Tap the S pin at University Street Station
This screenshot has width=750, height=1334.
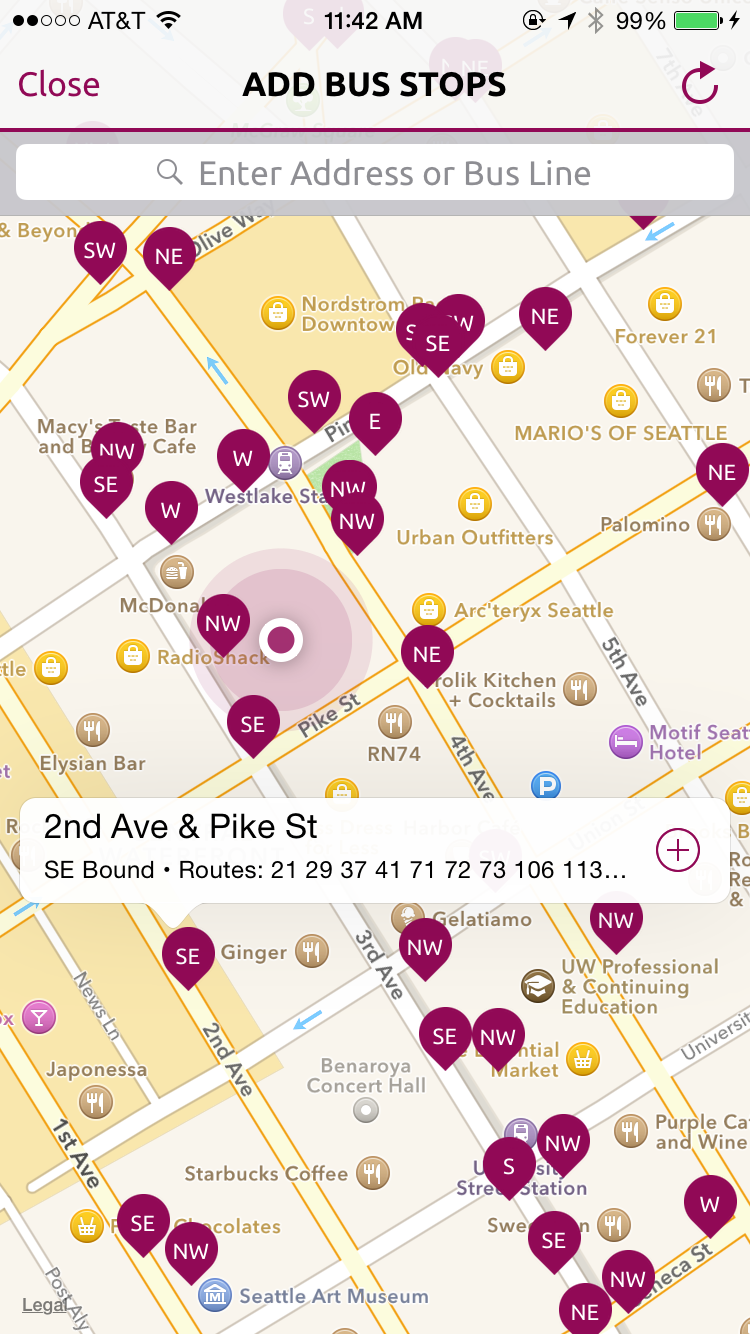pyautogui.click(x=509, y=1164)
